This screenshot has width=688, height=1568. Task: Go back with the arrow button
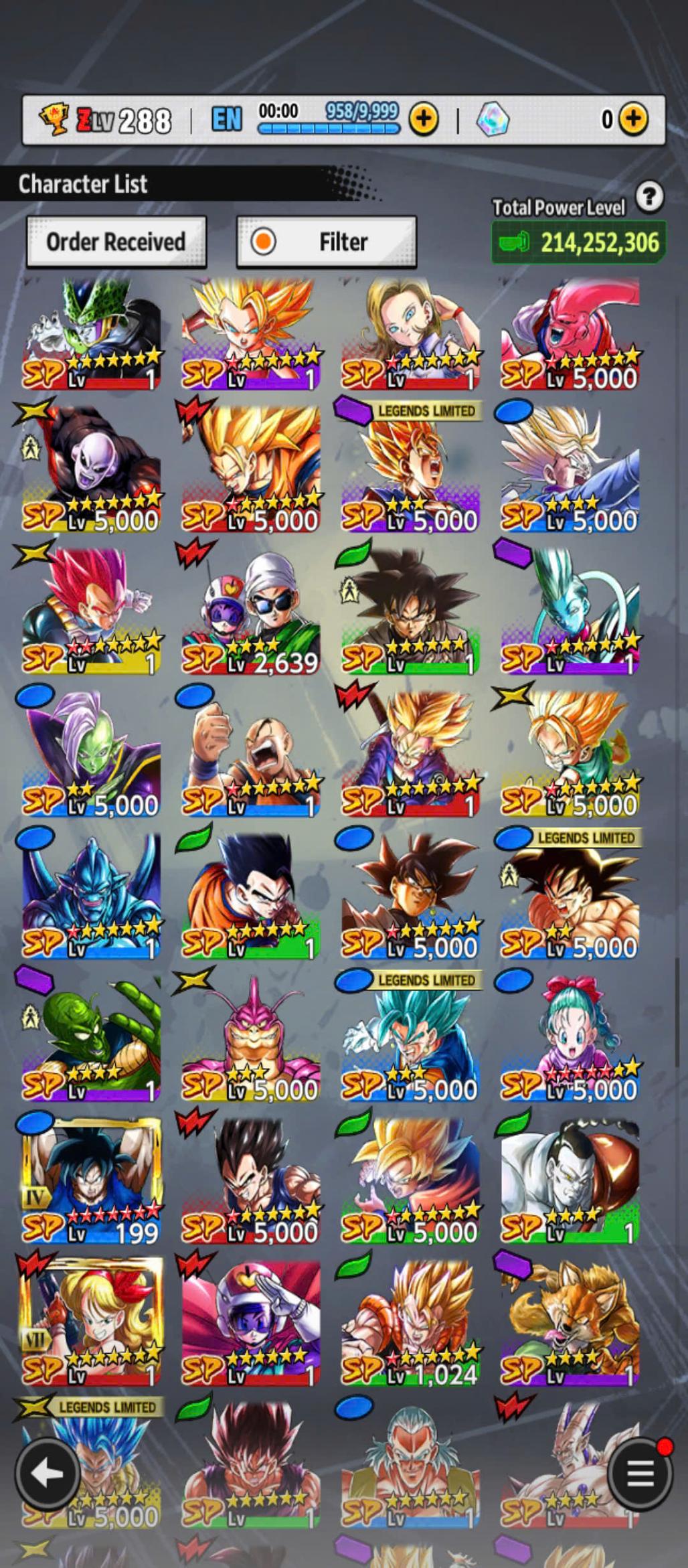(x=47, y=1474)
